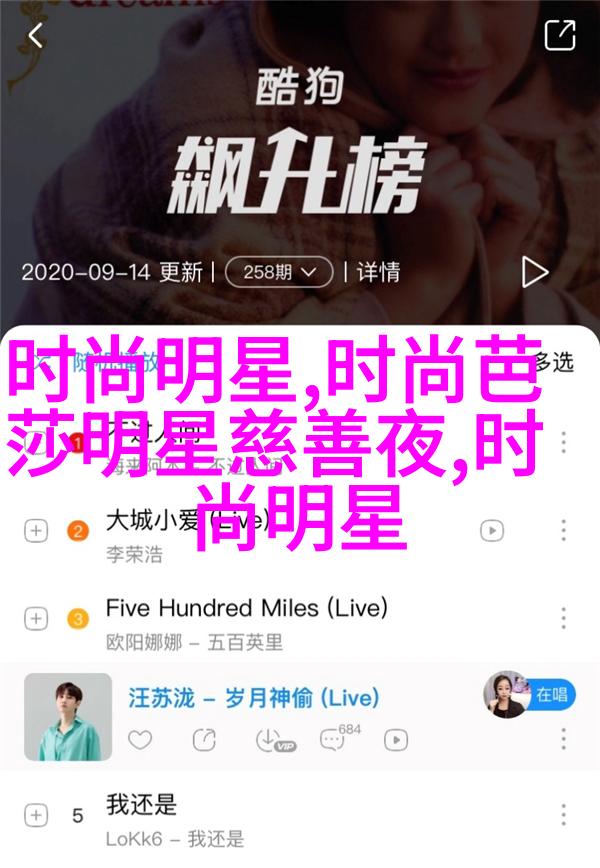Screen dimensions: 600x868
Task: Open more options for Five Hundred Miles
Action: 563,620
